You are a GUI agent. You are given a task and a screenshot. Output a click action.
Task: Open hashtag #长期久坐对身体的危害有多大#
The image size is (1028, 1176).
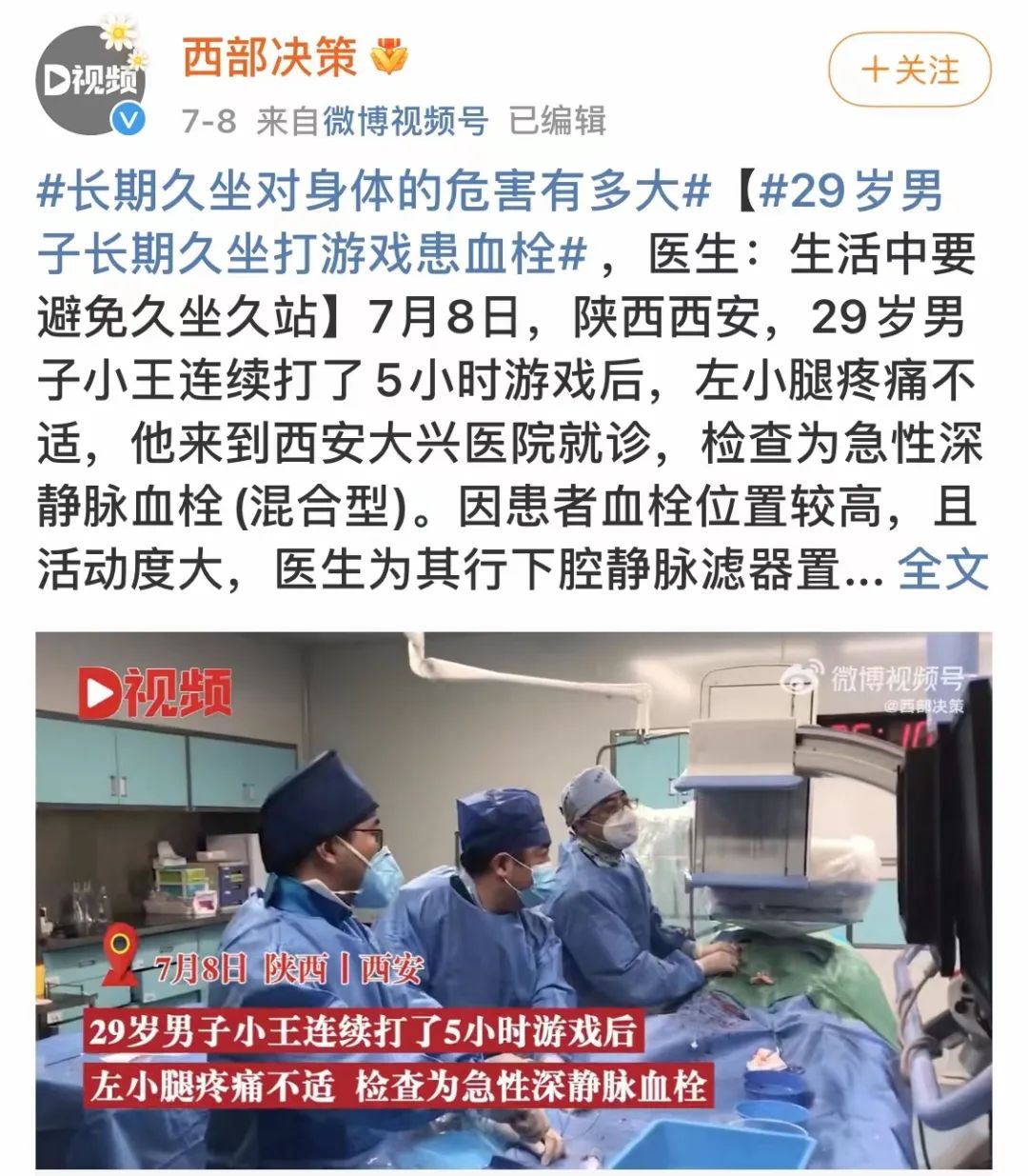pyautogui.click(x=373, y=193)
